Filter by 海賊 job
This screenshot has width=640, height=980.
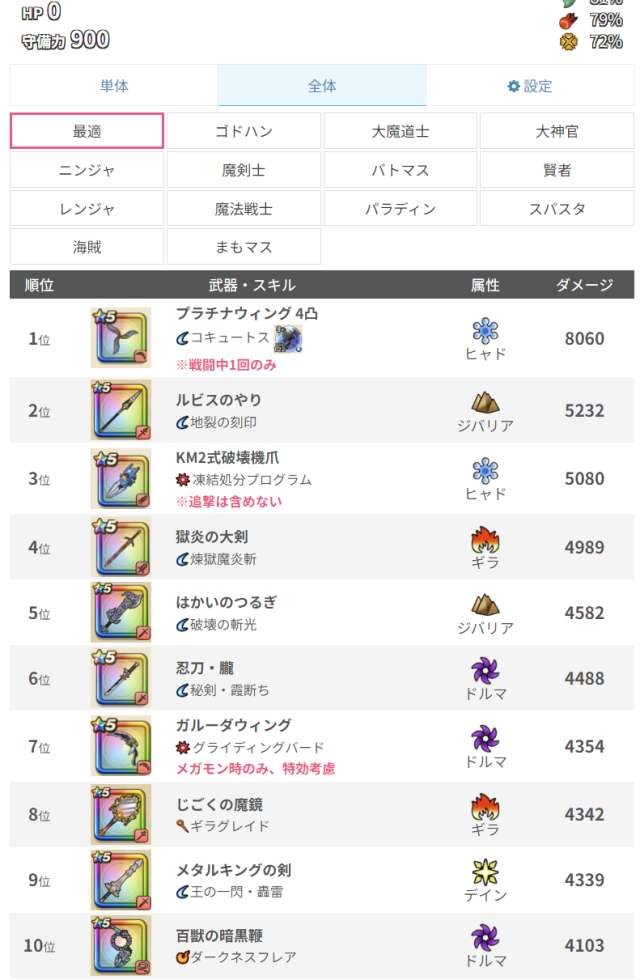point(87,247)
